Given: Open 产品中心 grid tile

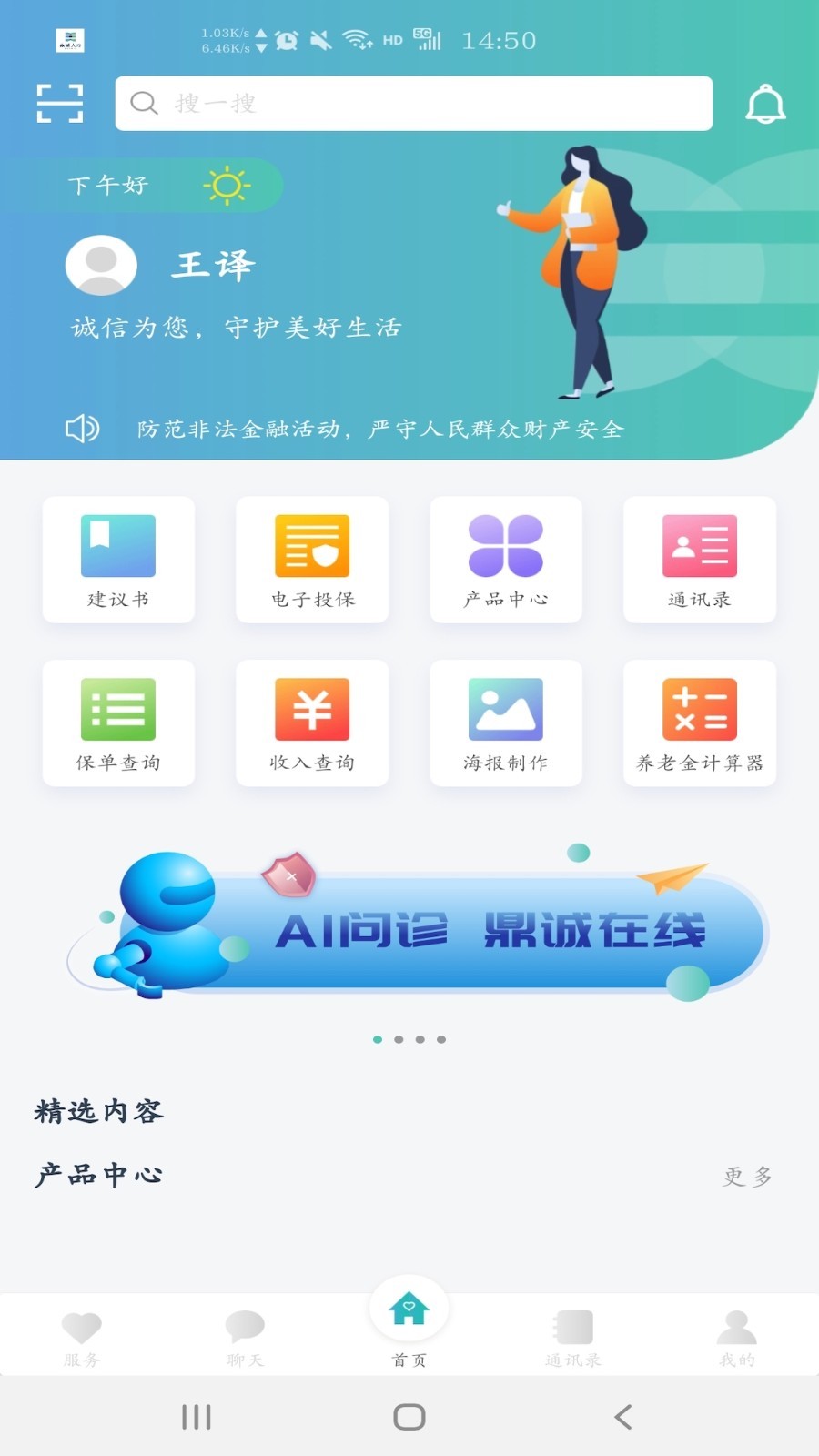Looking at the screenshot, I should coord(506,560).
